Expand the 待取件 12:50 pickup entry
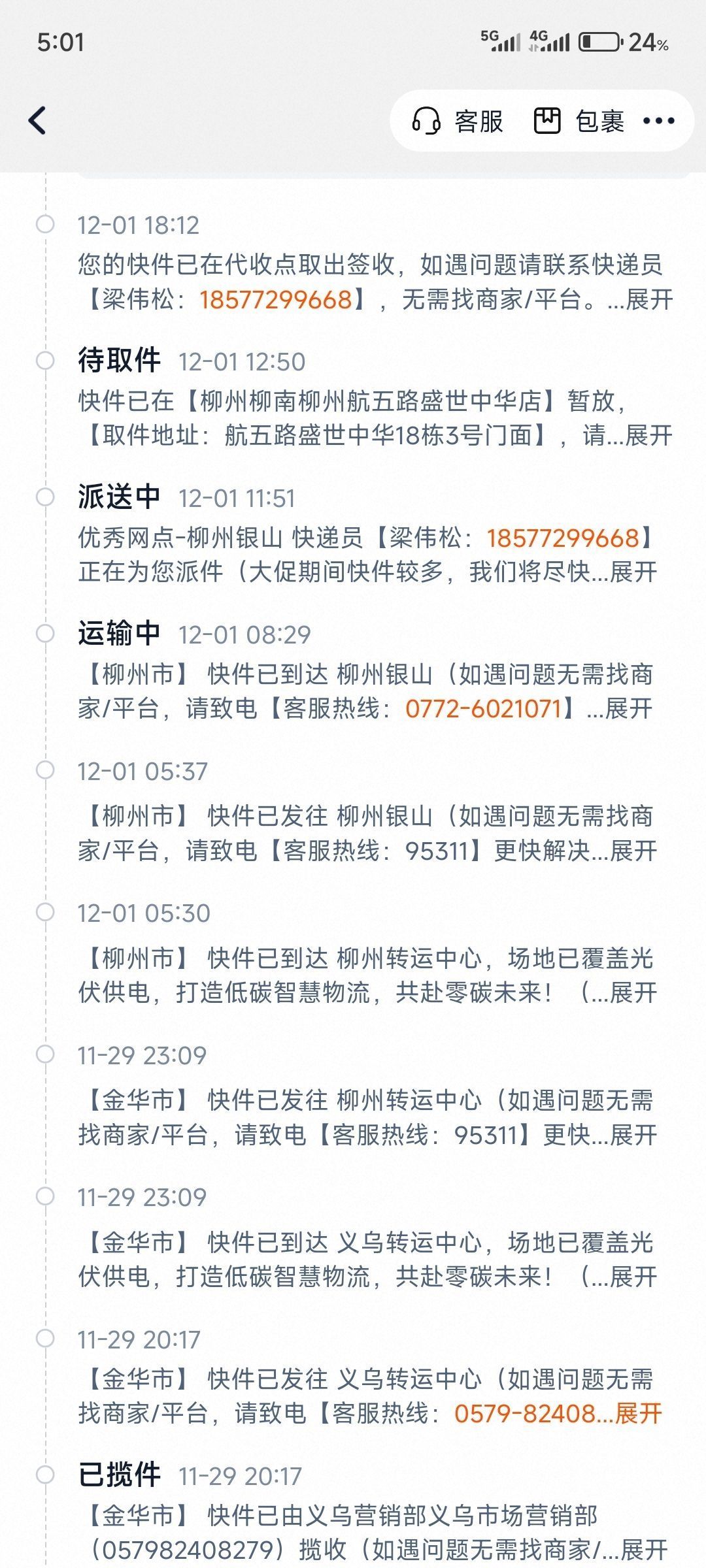The image size is (706, 1568). [648, 436]
